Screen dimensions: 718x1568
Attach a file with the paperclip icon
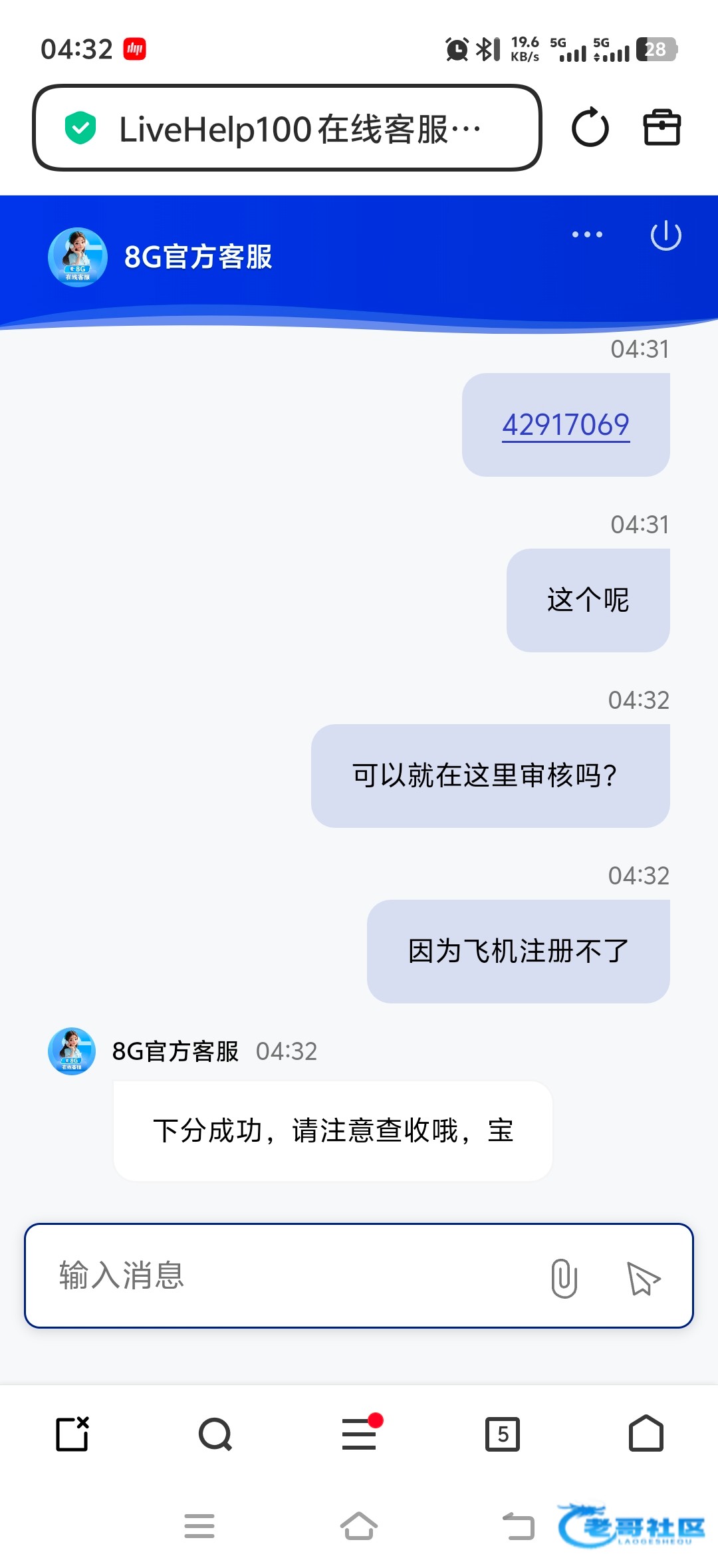564,1277
